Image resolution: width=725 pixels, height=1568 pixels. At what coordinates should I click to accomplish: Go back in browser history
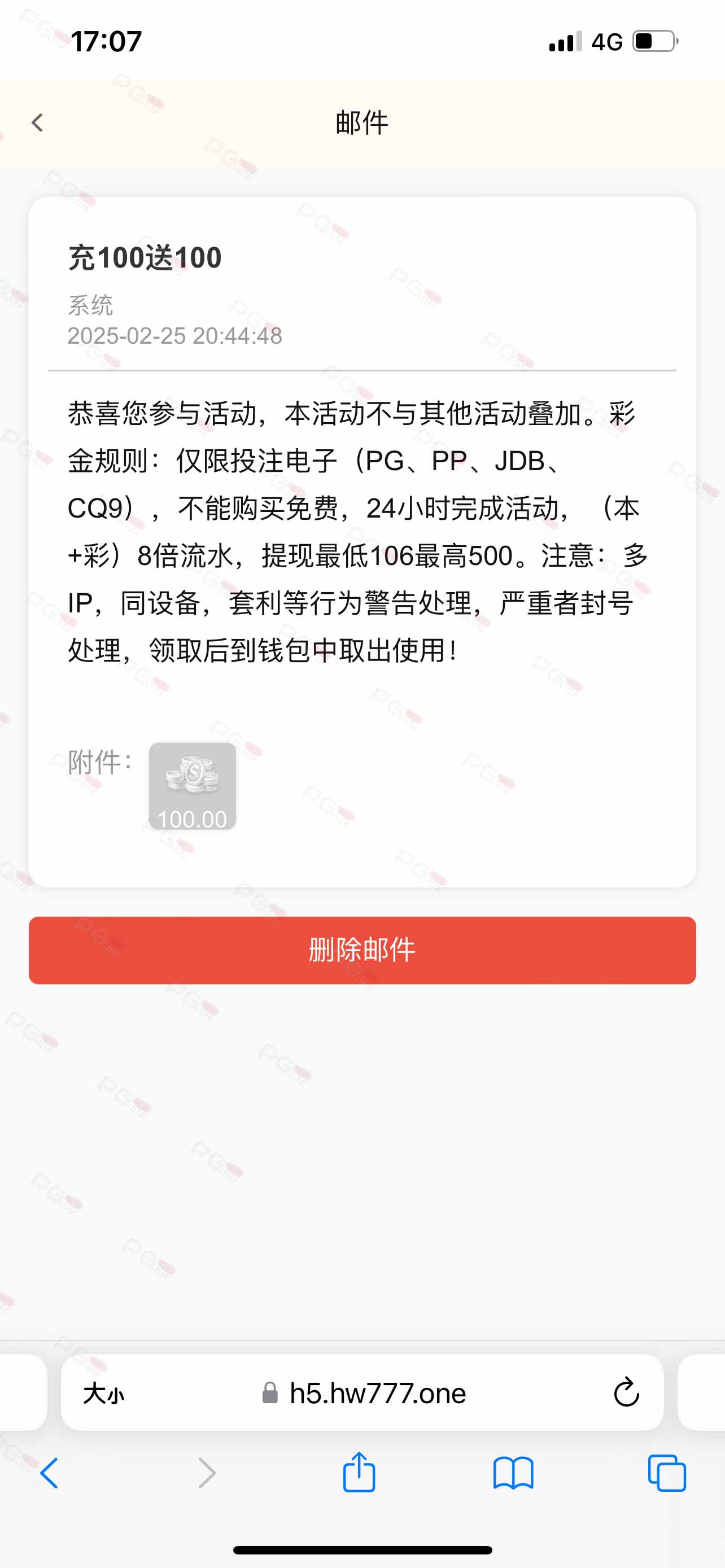point(49,1473)
